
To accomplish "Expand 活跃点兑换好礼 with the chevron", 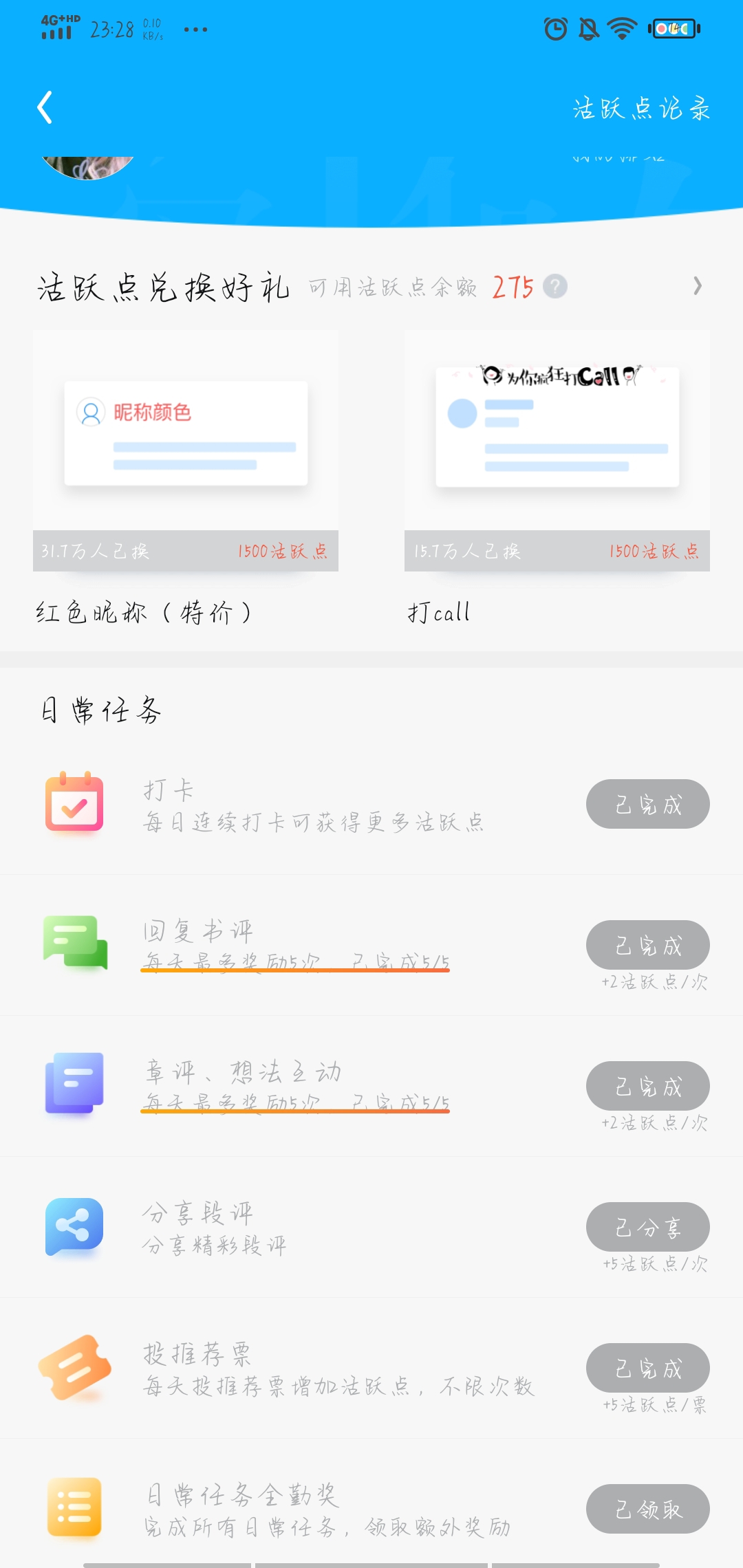I will [x=697, y=286].
